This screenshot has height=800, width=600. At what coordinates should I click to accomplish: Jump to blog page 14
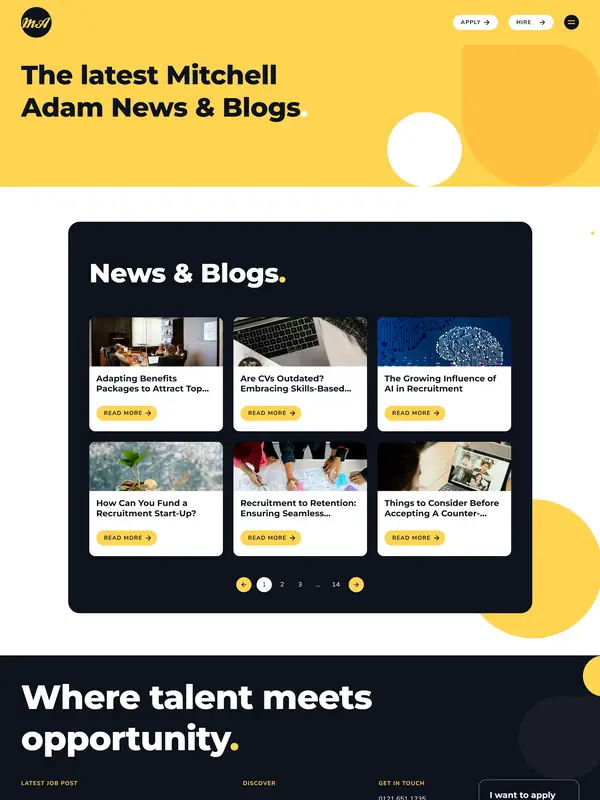[x=336, y=584]
